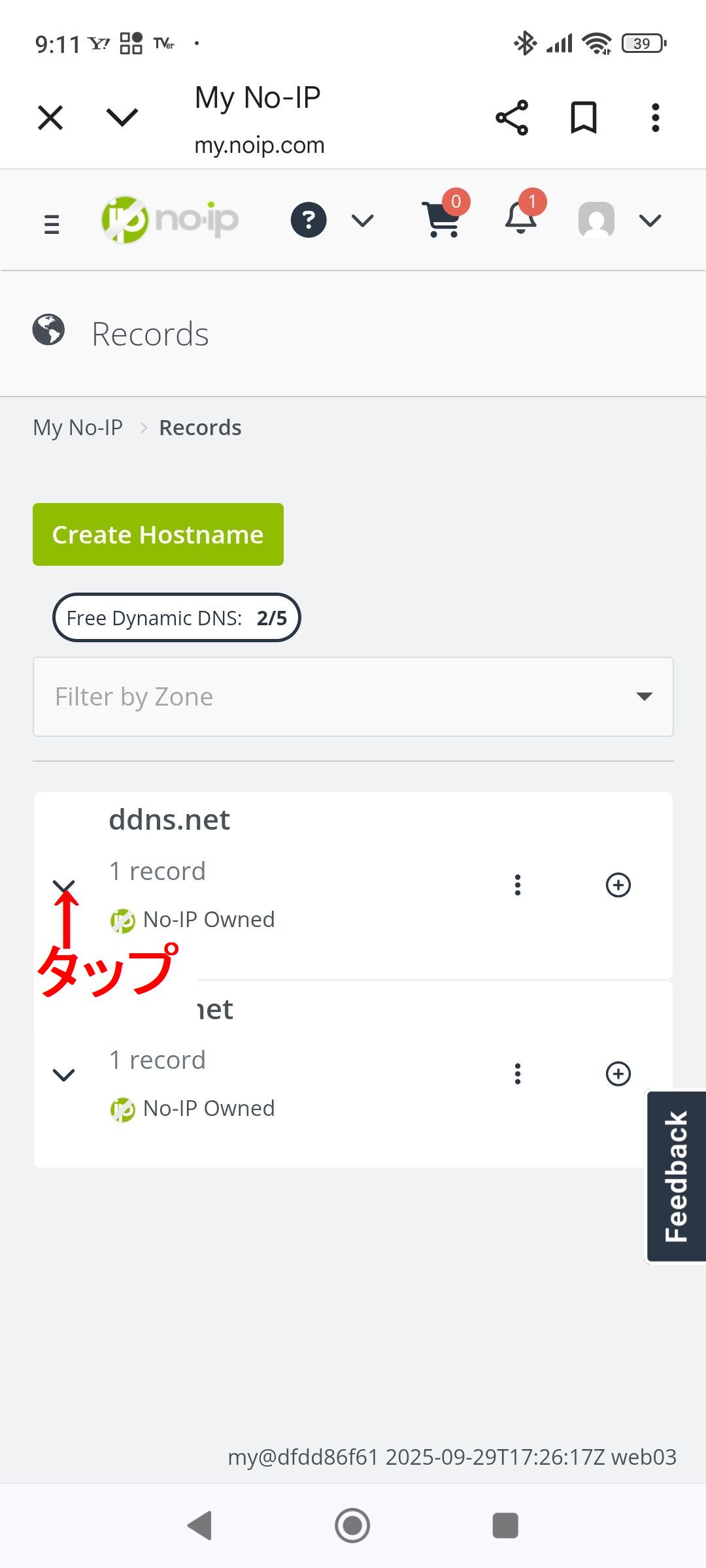The width and height of the screenshot is (706, 1568).
Task: Go back with the system back button
Action: coord(200,1526)
